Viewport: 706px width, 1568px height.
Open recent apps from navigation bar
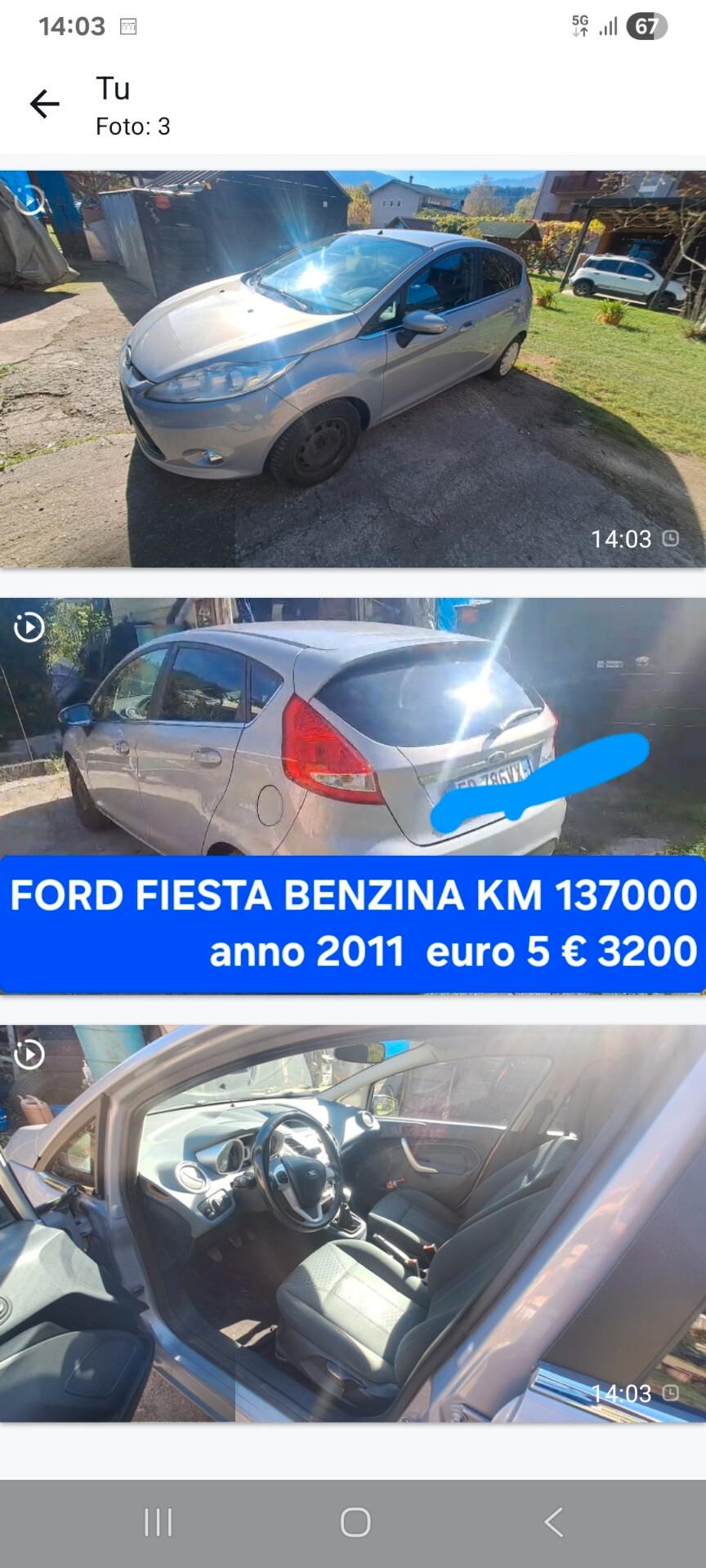pos(158,1522)
